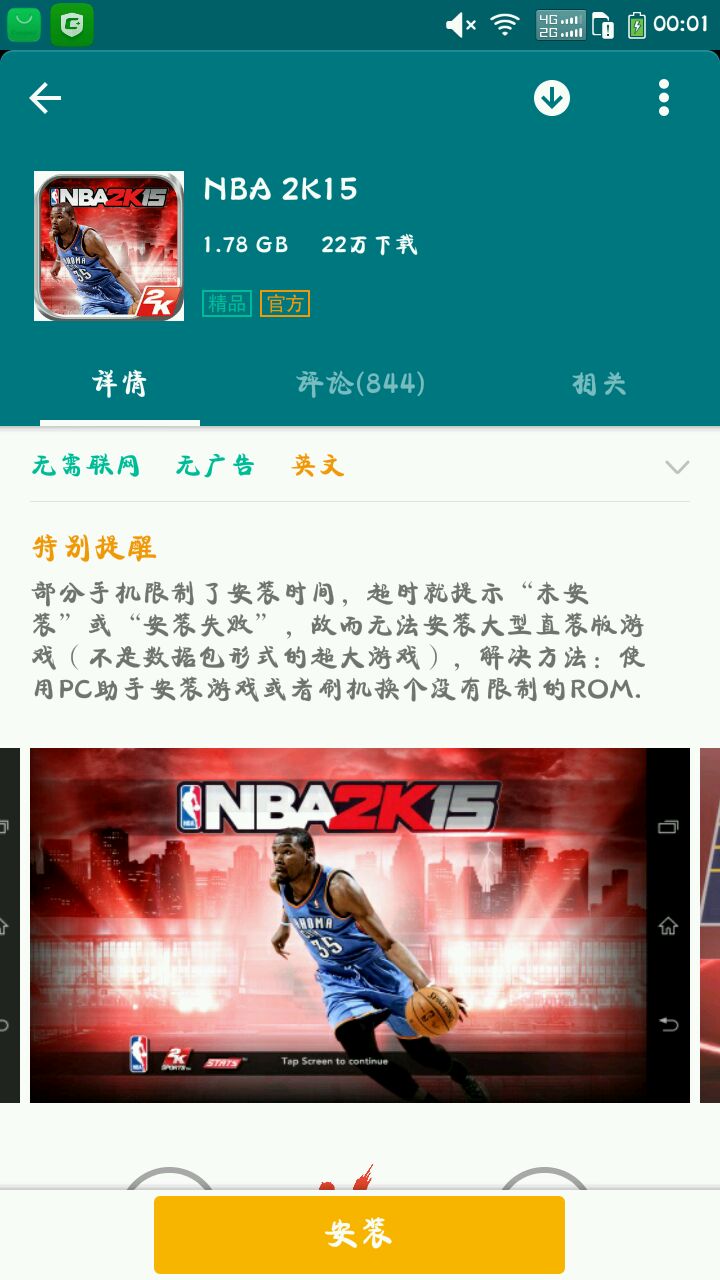Open the downloads manager icon

click(551, 98)
